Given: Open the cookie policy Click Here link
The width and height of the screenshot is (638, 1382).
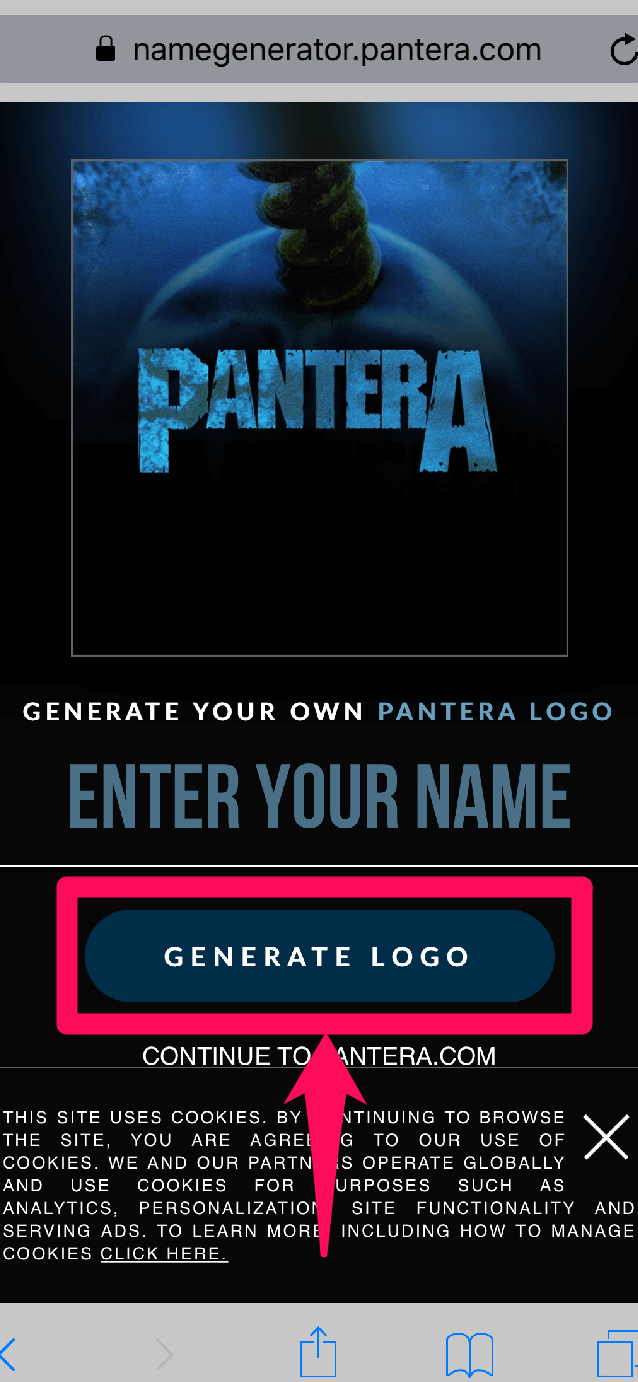Looking at the screenshot, I should [164, 1254].
